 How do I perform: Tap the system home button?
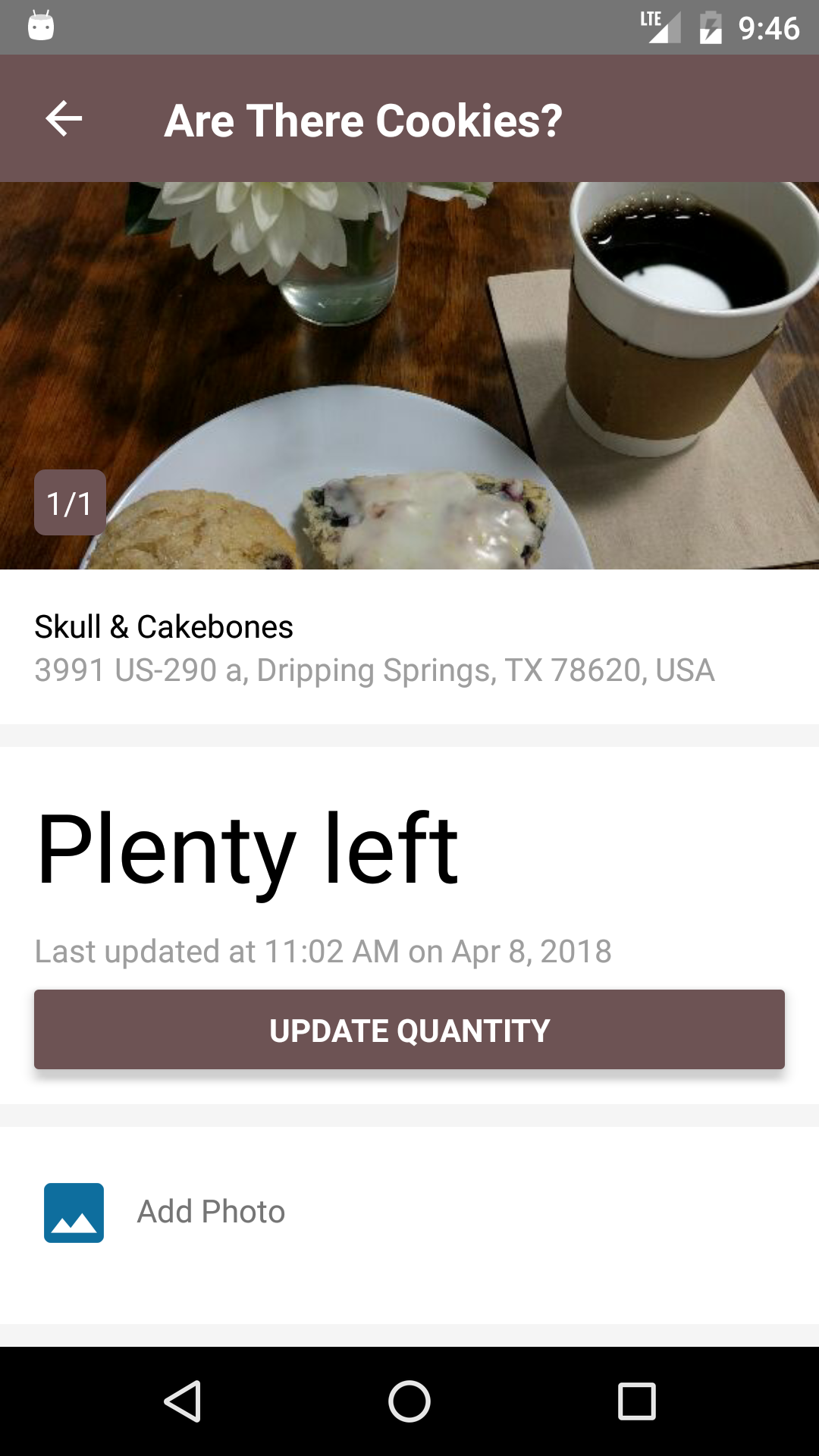tap(409, 1401)
